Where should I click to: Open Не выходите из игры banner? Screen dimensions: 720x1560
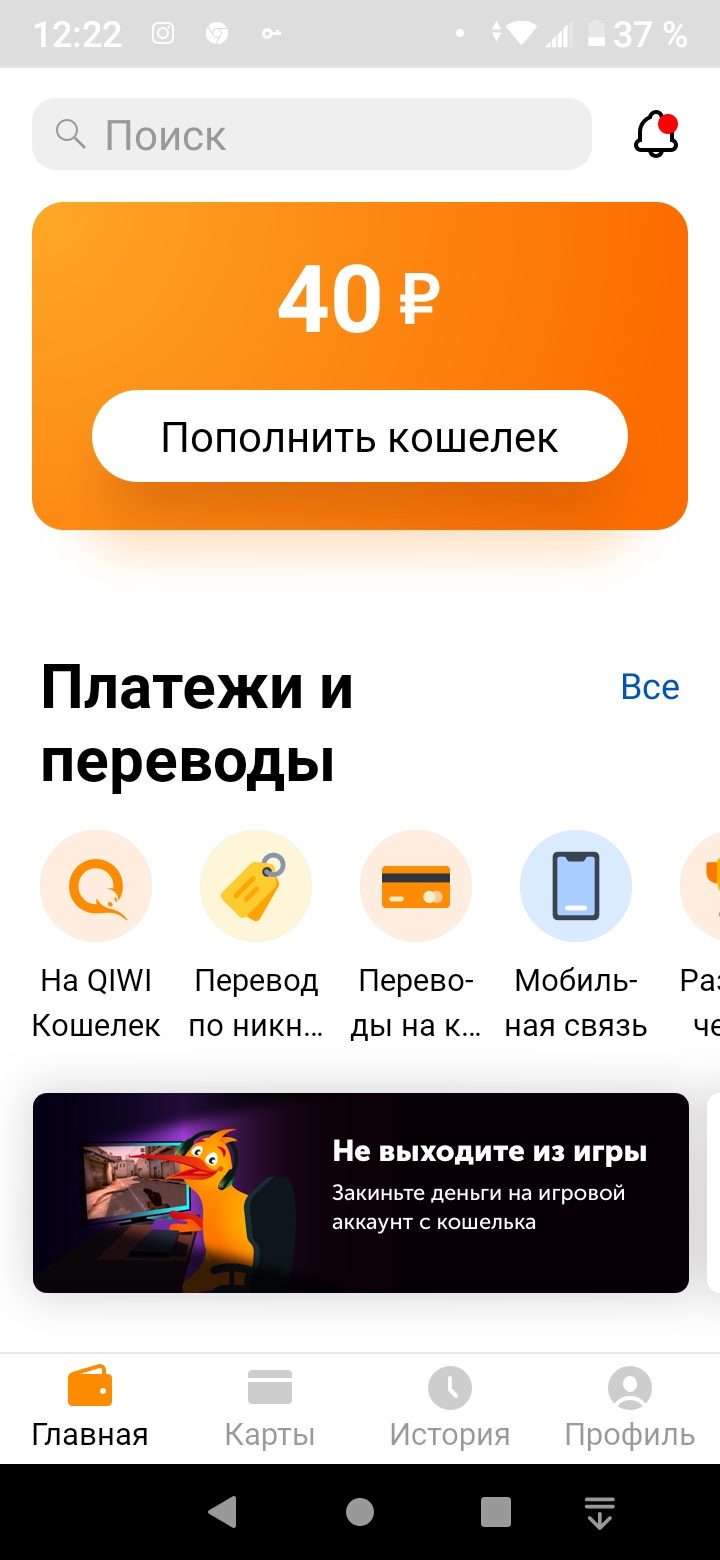coord(360,1192)
